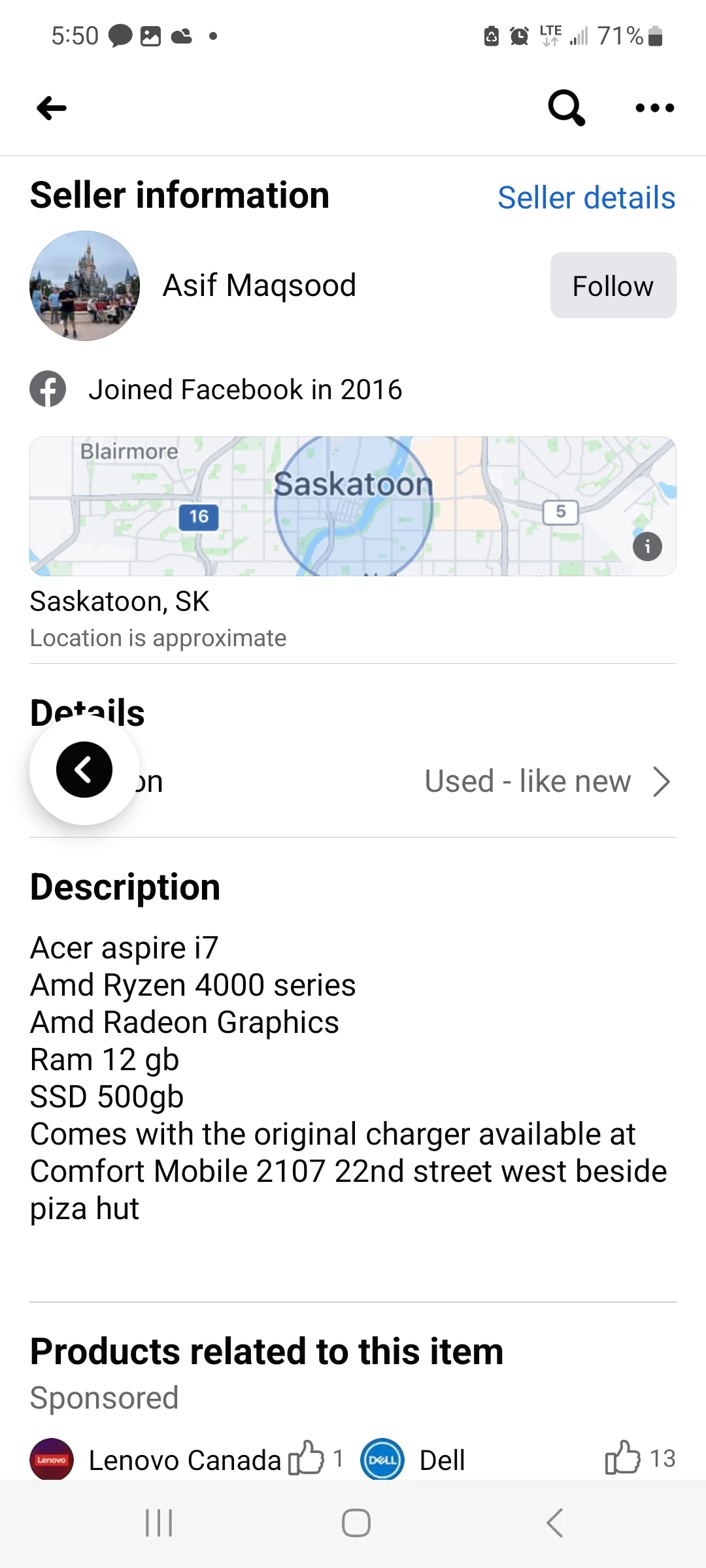The image size is (706, 1568).
Task: Open the three-dot overflow menu
Action: tap(654, 108)
